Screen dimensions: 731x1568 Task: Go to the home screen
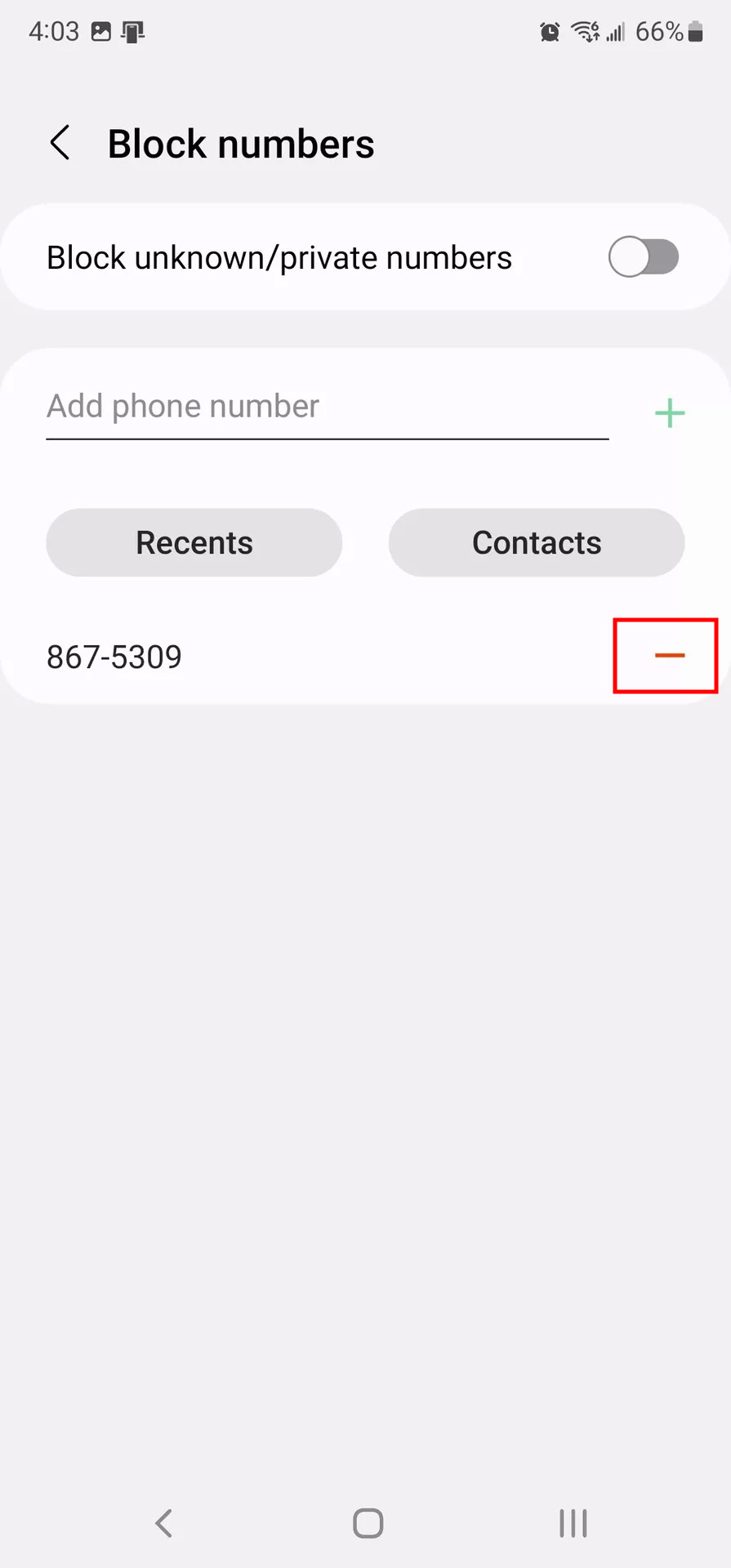pos(368,1523)
